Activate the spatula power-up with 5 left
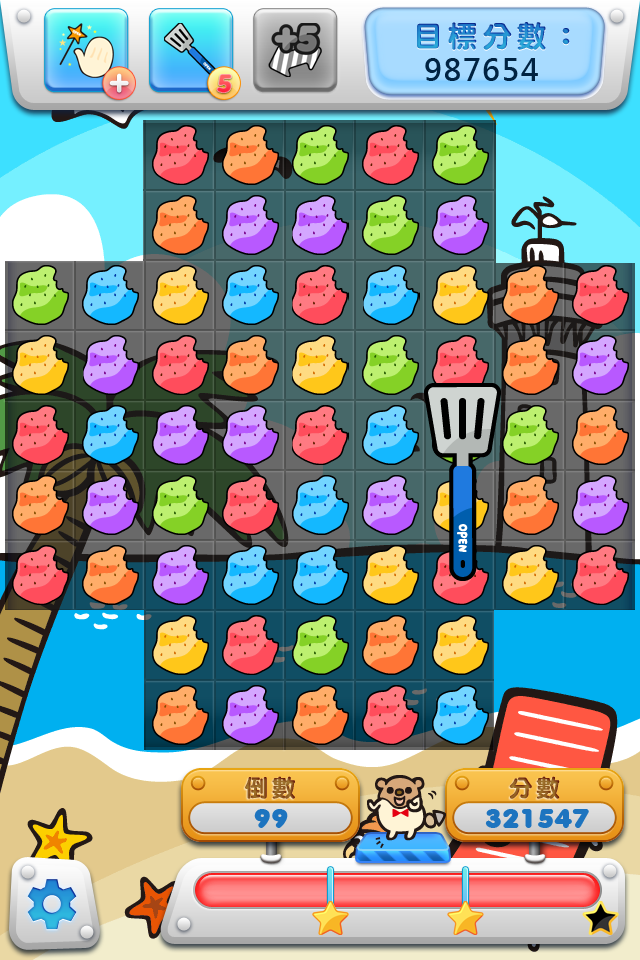 click(191, 51)
